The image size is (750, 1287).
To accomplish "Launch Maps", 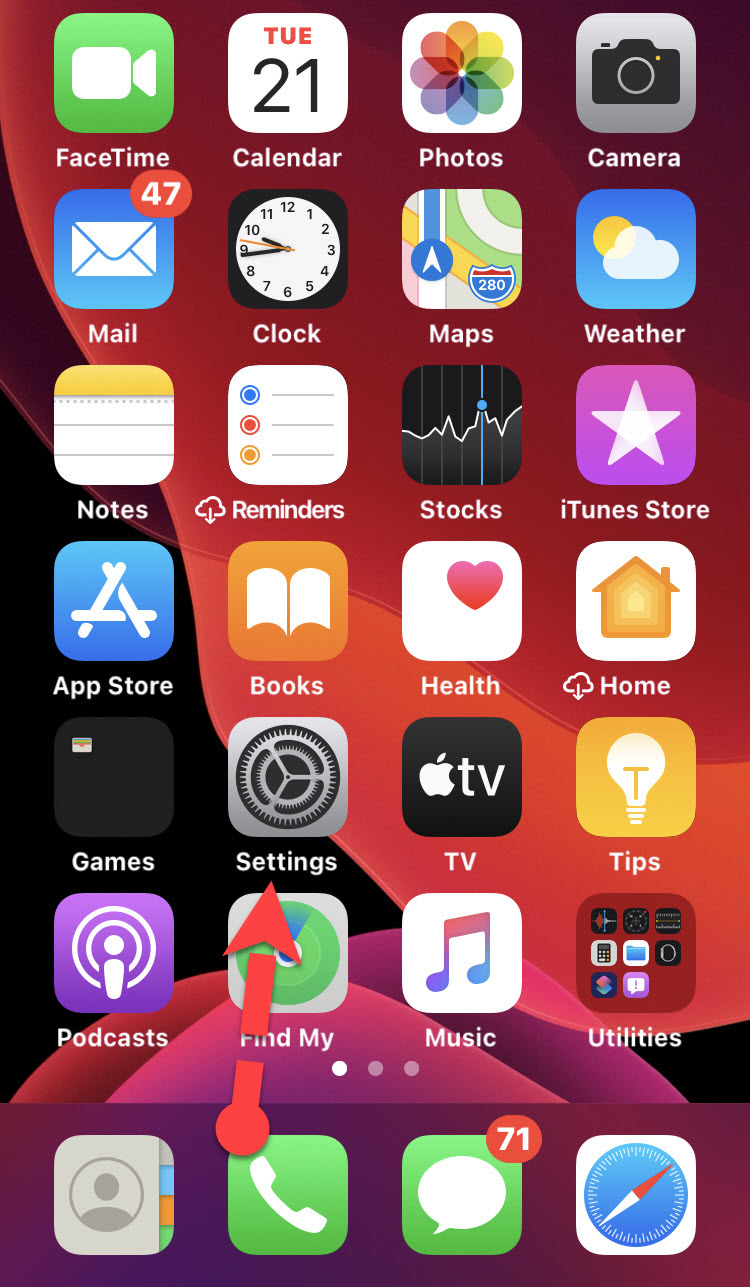I will (461, 249).
